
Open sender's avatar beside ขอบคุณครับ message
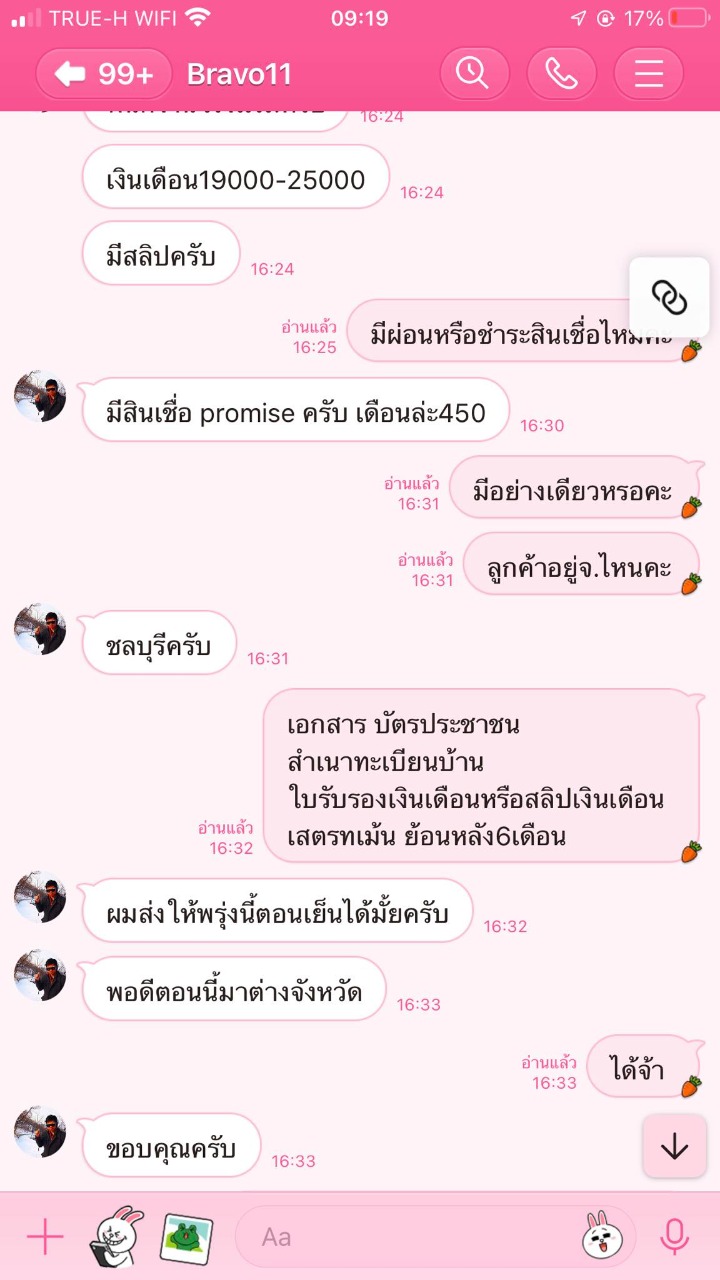point(40,1132)
